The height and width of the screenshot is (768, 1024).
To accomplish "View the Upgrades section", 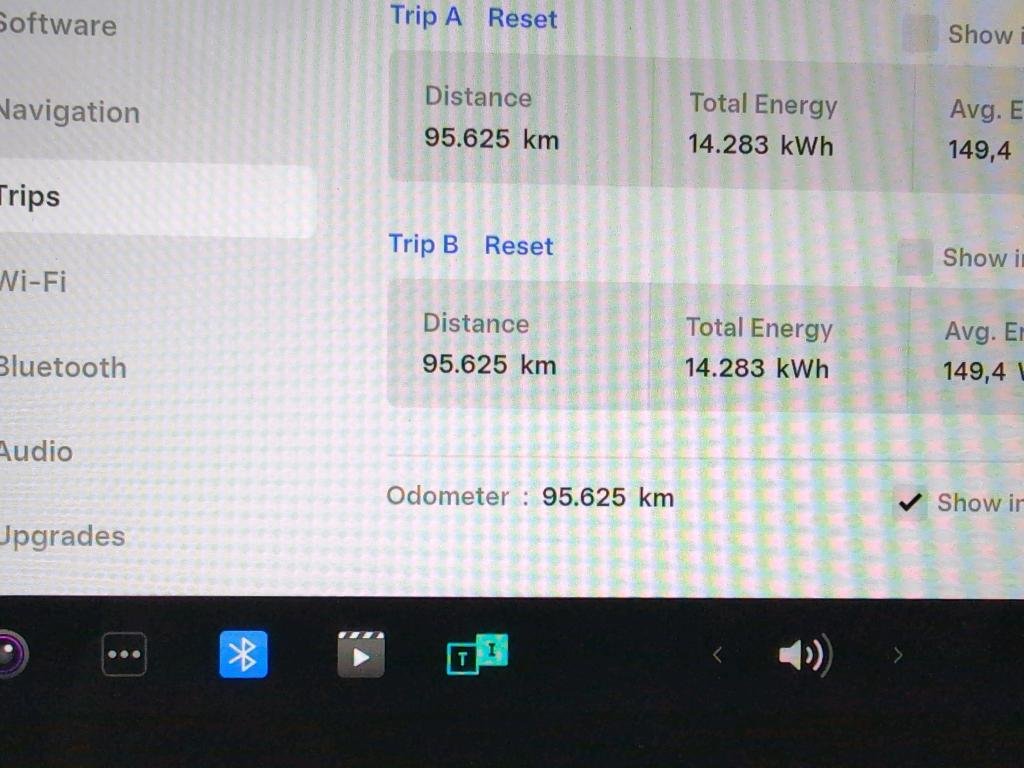I will pyautogui.click(x=62, y=536).
